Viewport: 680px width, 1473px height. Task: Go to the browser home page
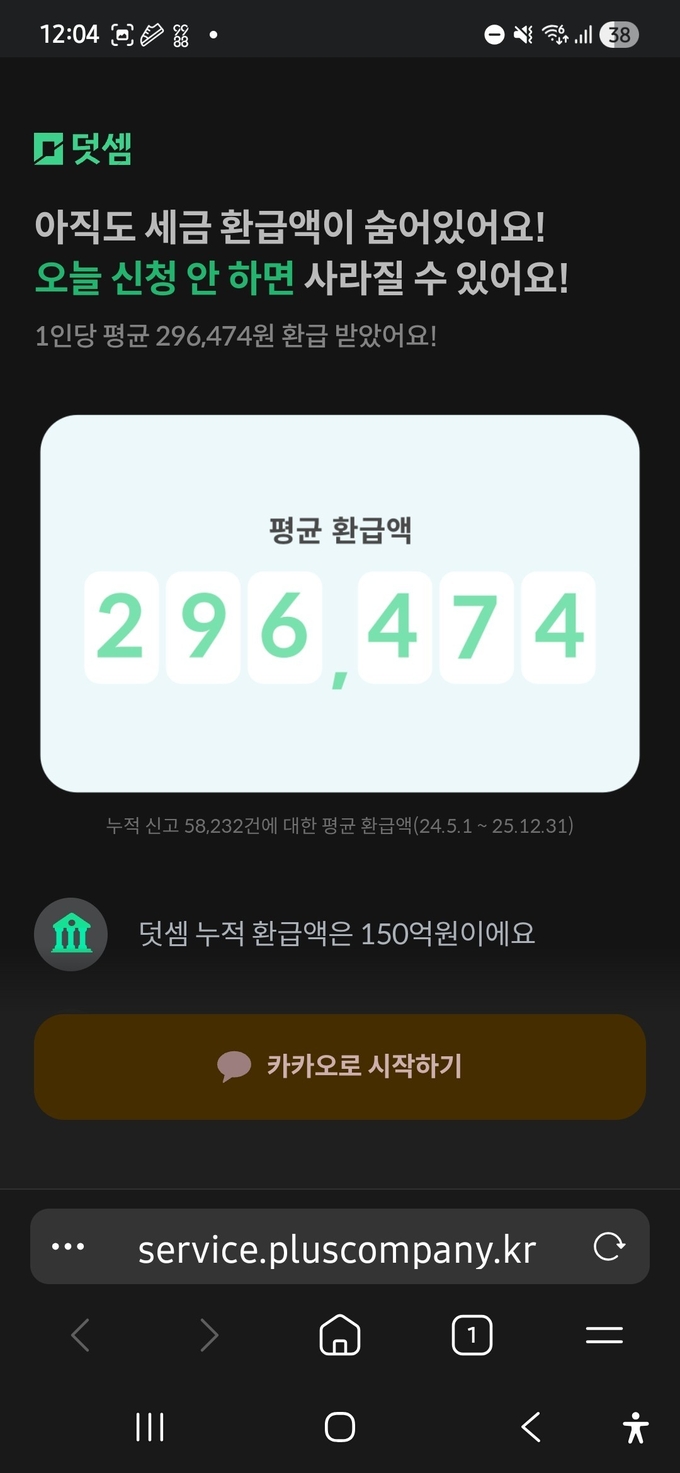coord(340,1335)
